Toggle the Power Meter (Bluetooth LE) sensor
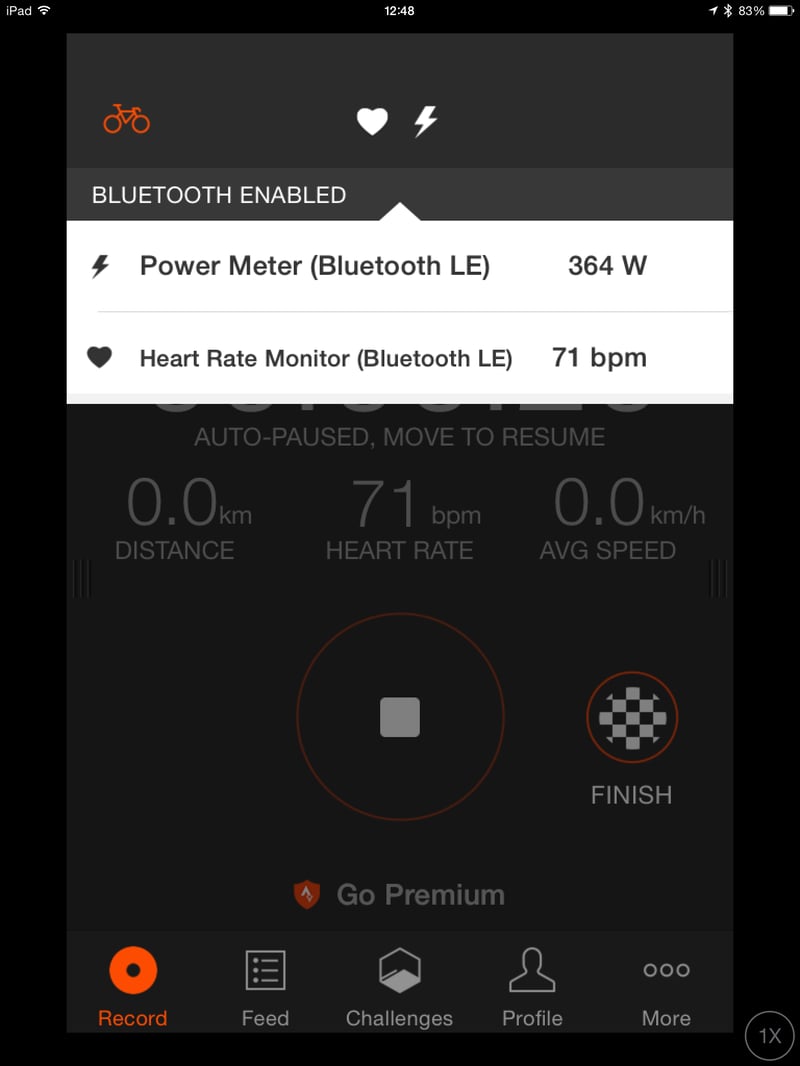Image resolution: width=800 pixels, height=1066 pixels. (x=400, y=265)
